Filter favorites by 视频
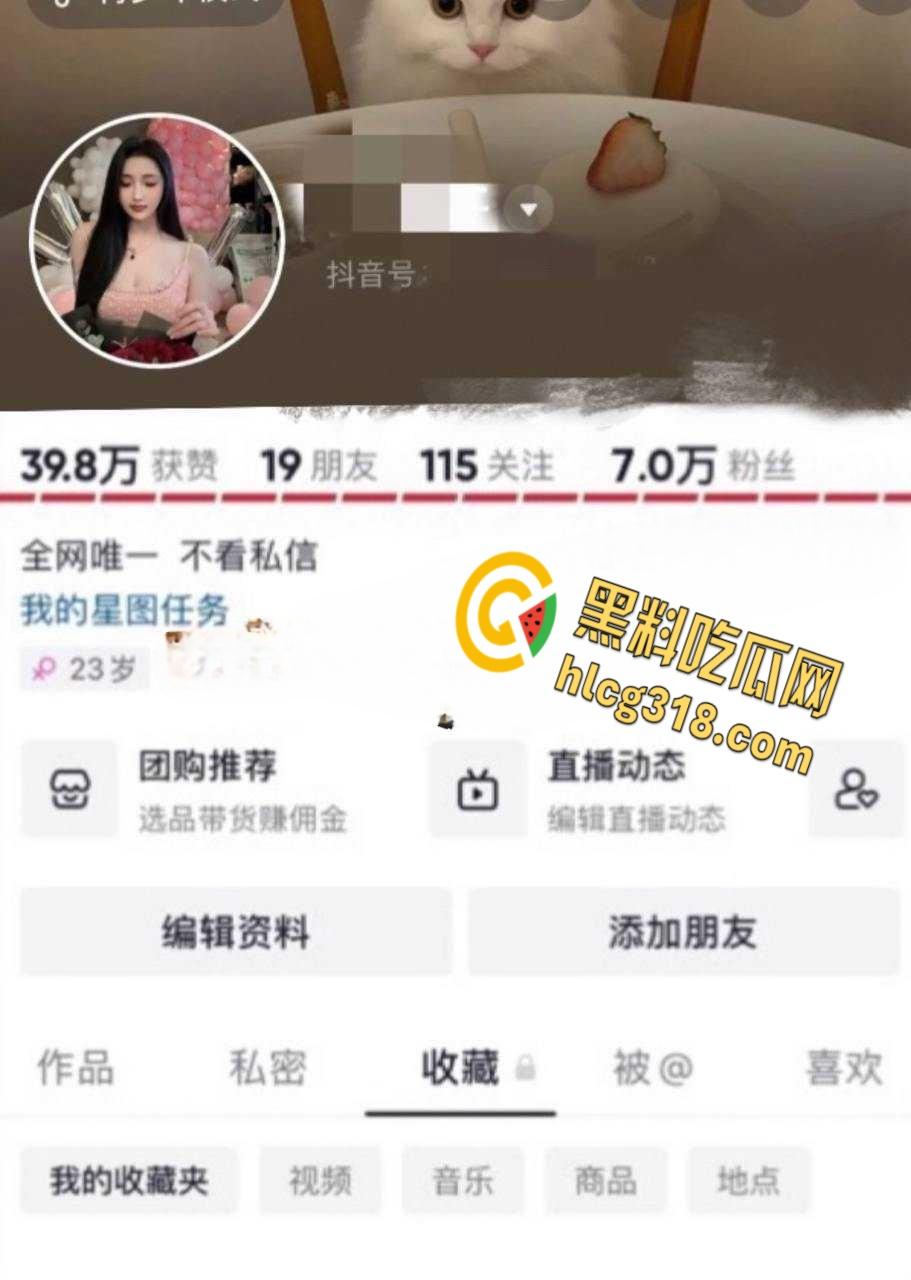Image resolution: width=911 pixels, height=1280 pixels. tap(320, 1181)
